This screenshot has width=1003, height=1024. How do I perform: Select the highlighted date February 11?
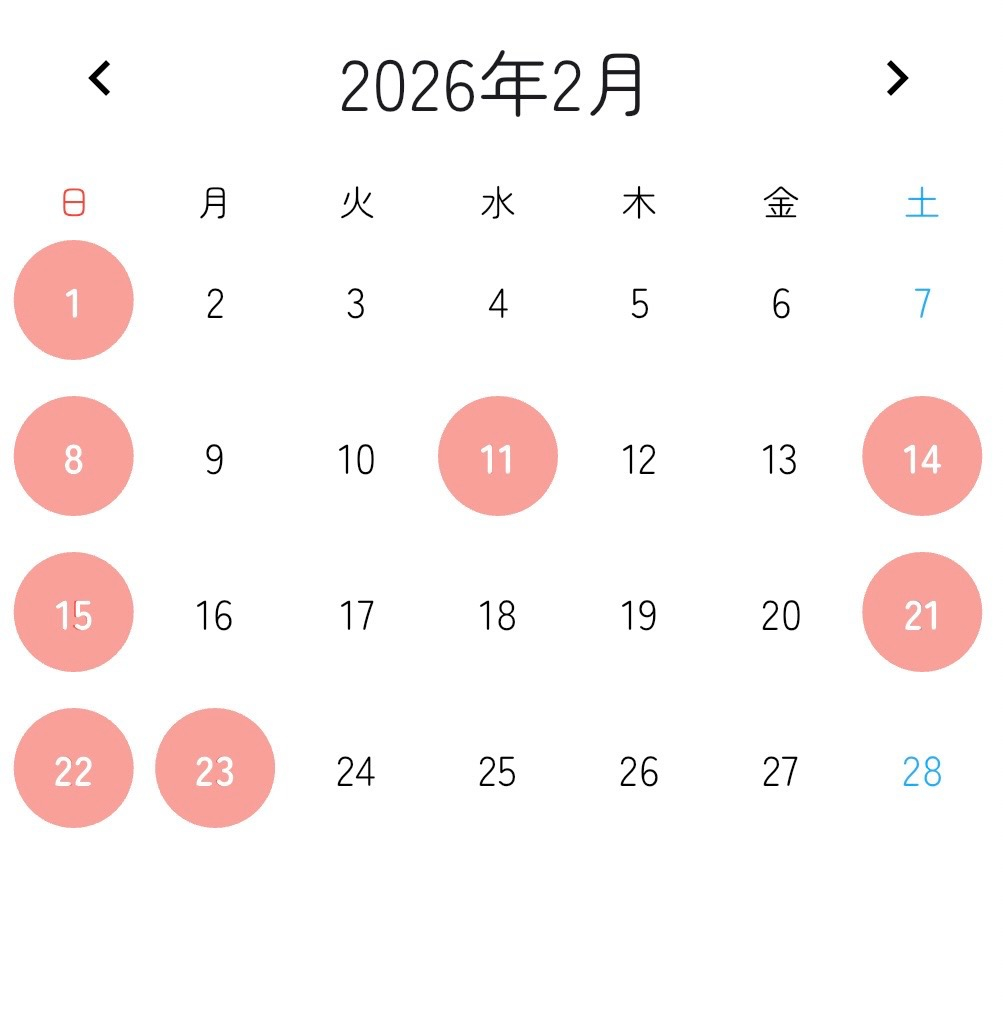[x=497, y=456]
